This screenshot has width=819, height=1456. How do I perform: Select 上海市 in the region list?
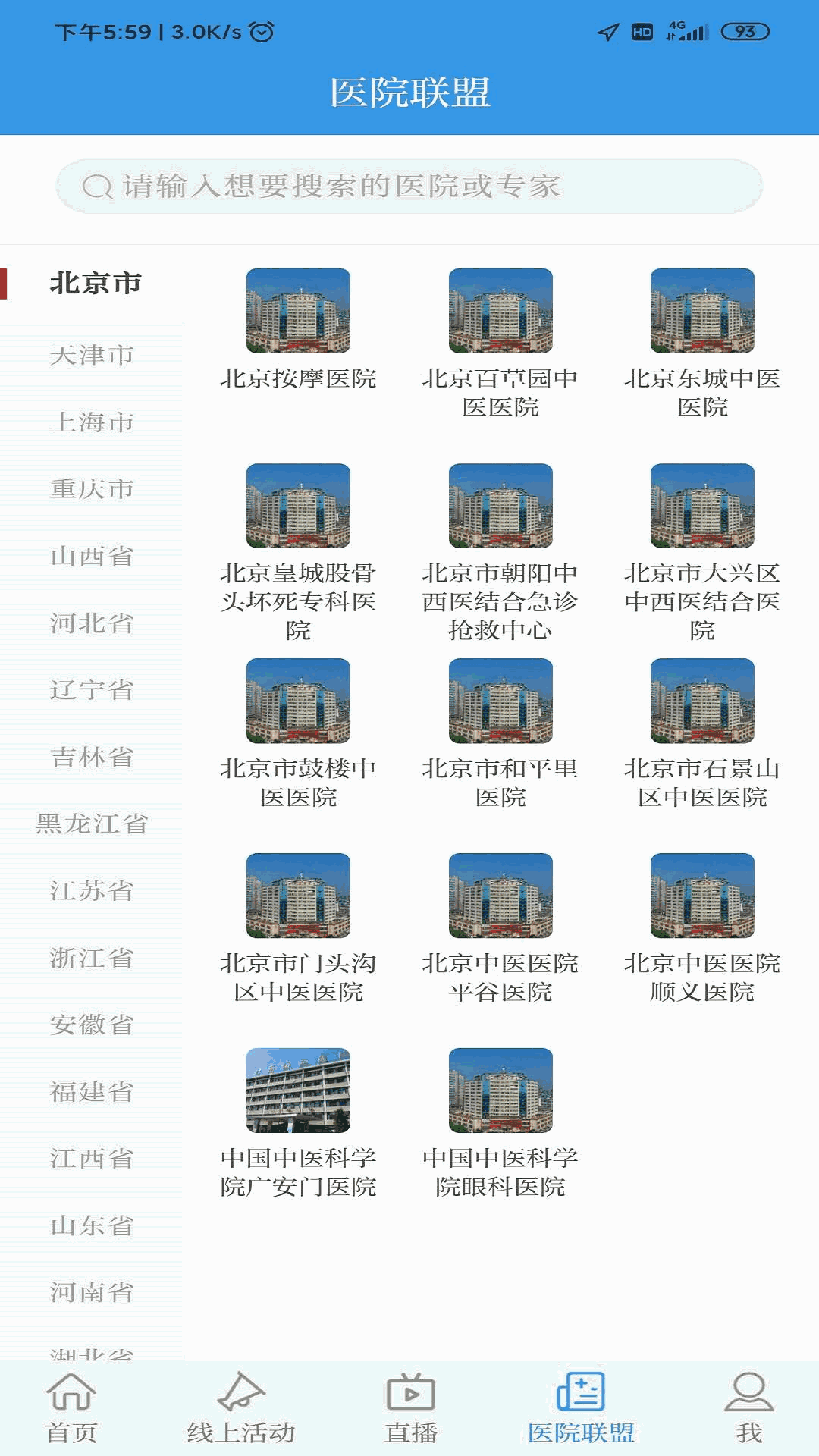pos(92,422)
